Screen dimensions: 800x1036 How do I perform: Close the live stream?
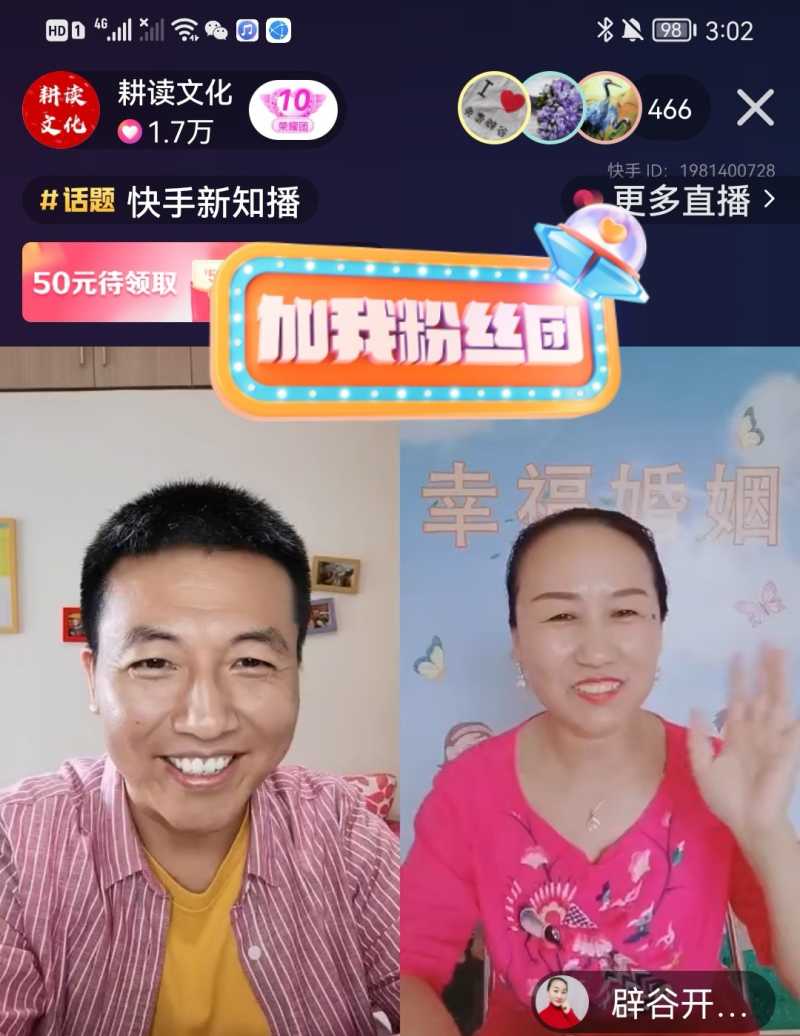[x=755, y=108]
